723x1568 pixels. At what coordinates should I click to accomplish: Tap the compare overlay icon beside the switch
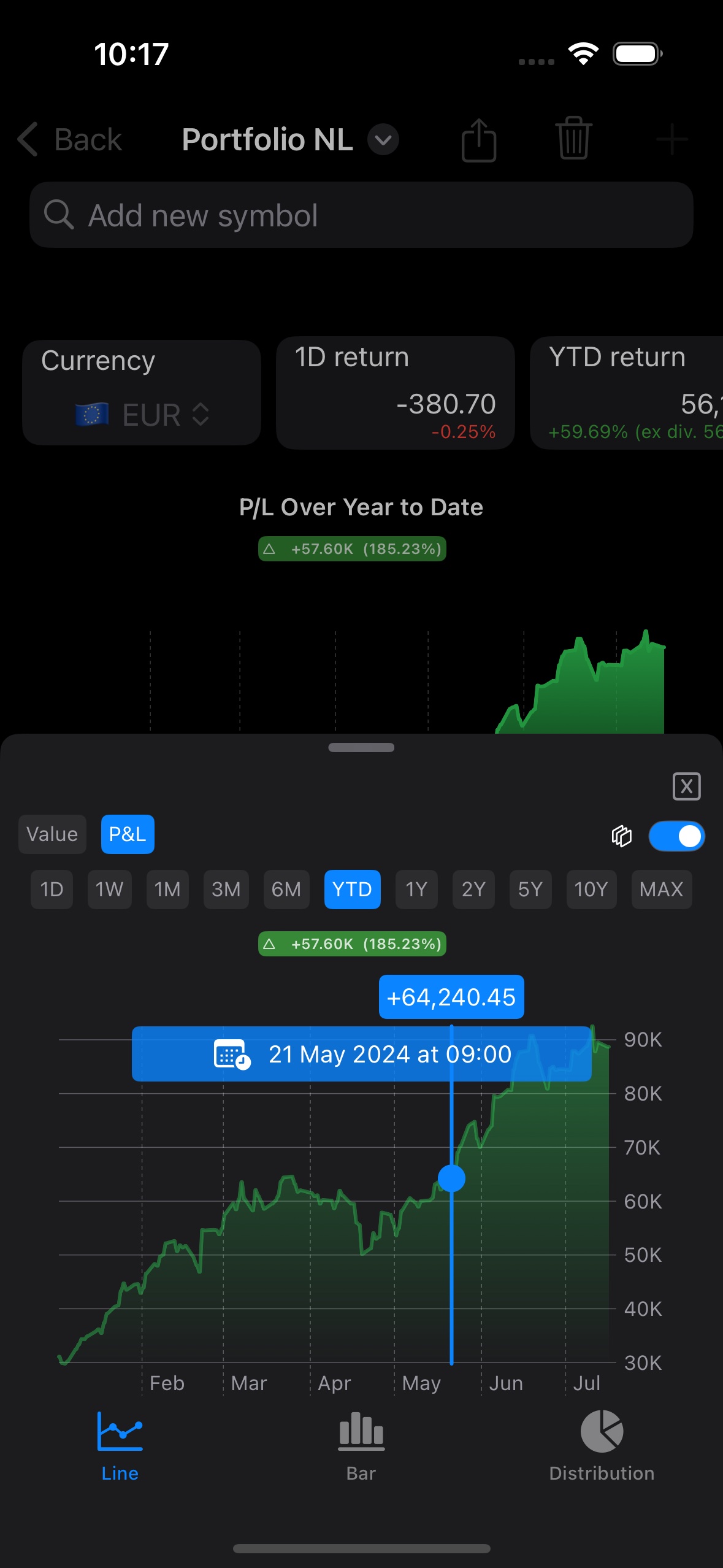pos(621,836)
